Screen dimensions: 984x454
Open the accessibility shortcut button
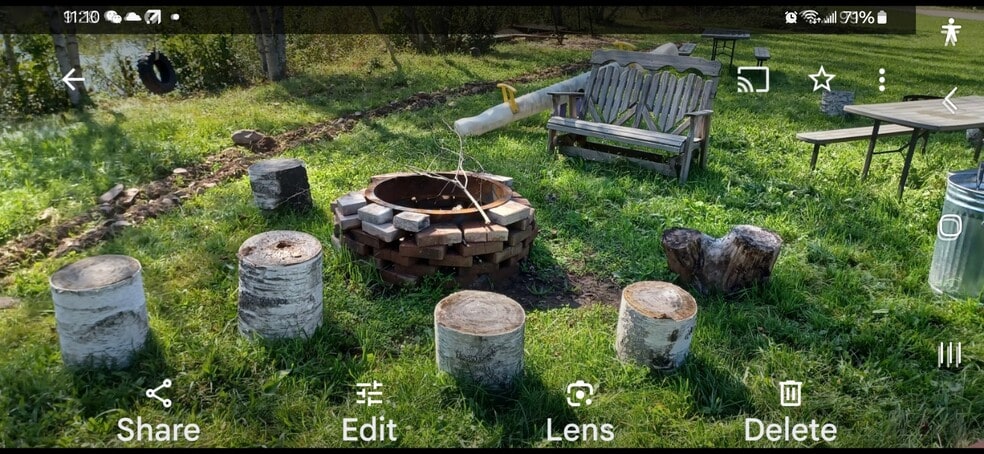[x=950, y=31]
